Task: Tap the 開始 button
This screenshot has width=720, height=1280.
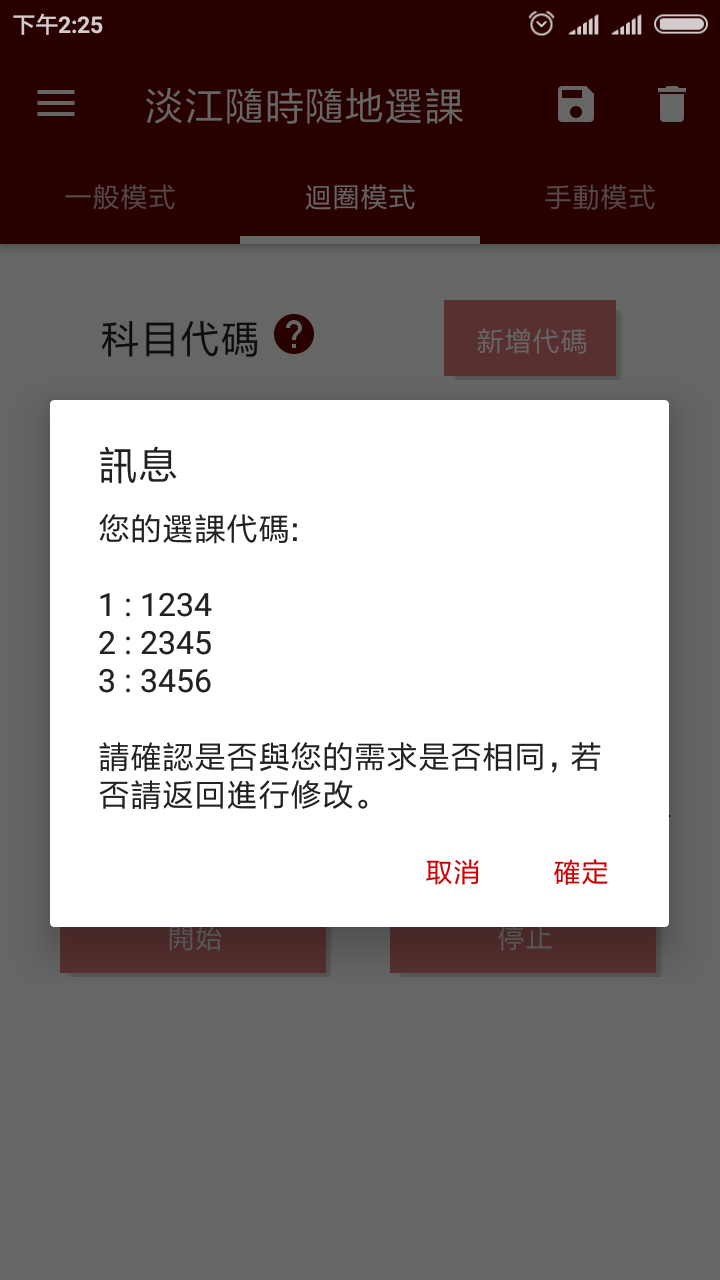Action: (193, 949)
